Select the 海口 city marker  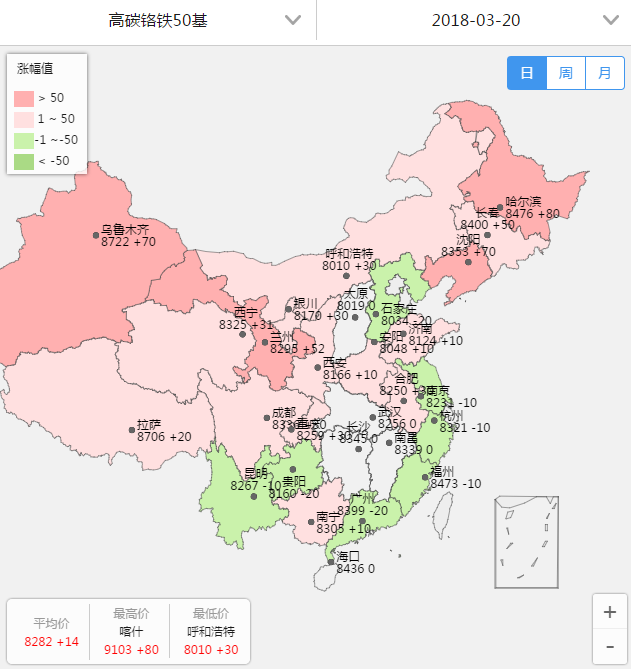[332, 562]
